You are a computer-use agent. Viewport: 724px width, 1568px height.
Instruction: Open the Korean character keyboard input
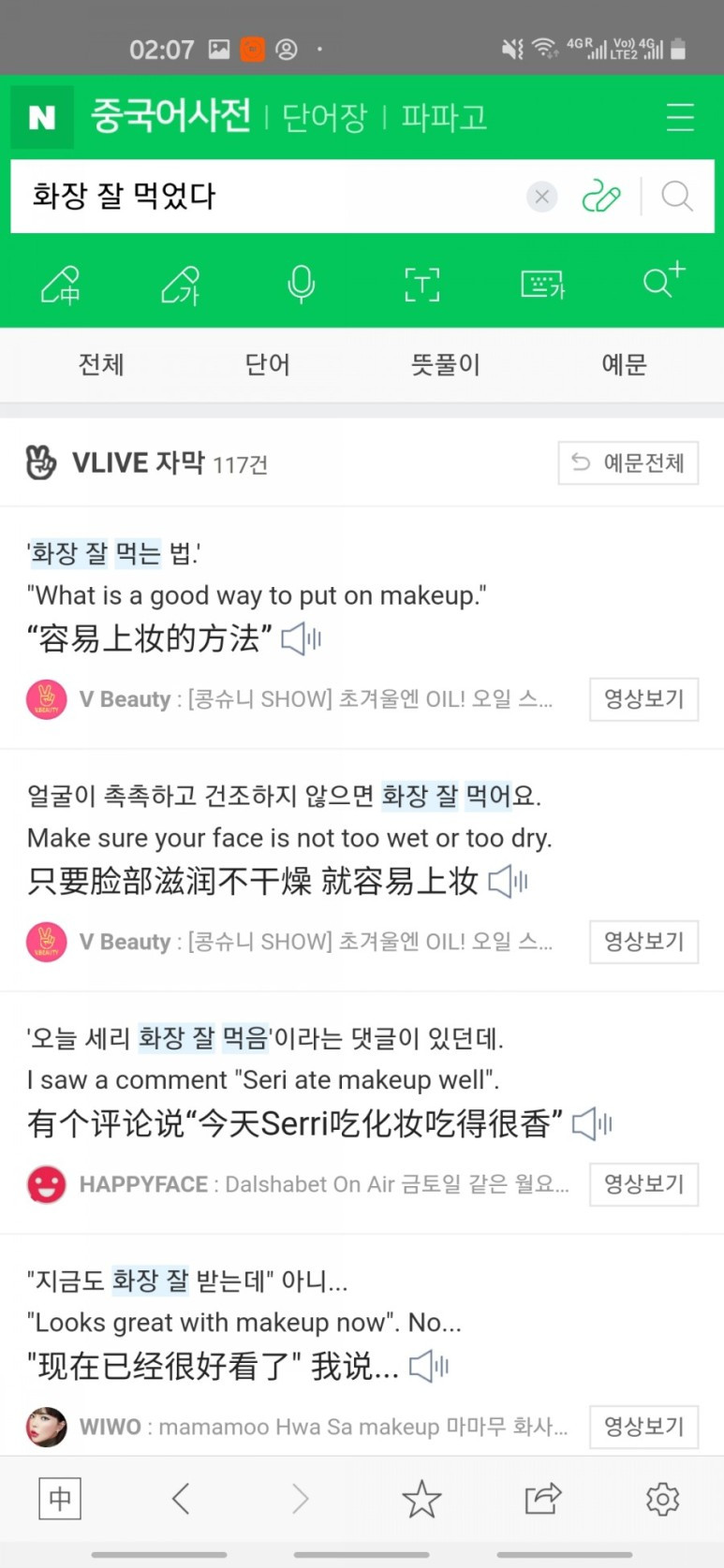click(x=542, y=285)
